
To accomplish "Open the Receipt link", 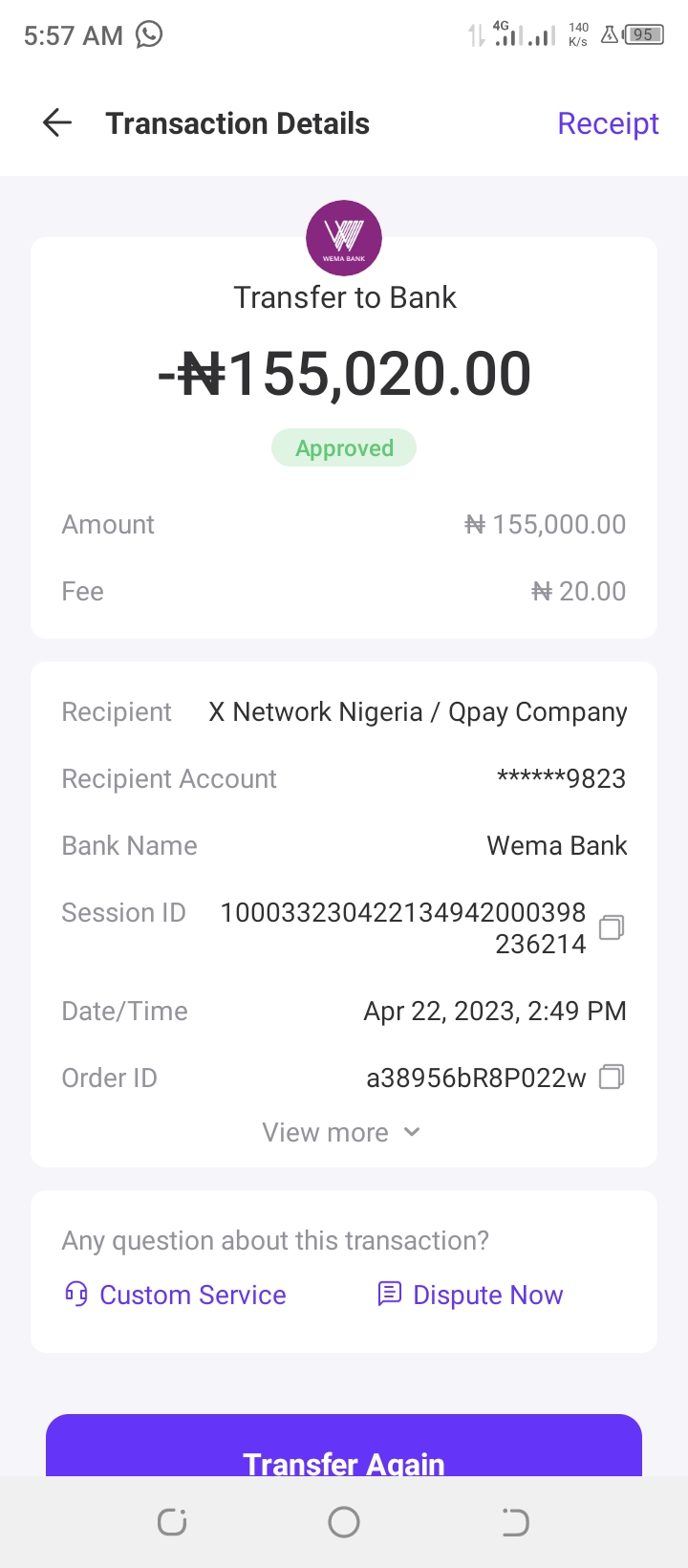I will 608,123.
